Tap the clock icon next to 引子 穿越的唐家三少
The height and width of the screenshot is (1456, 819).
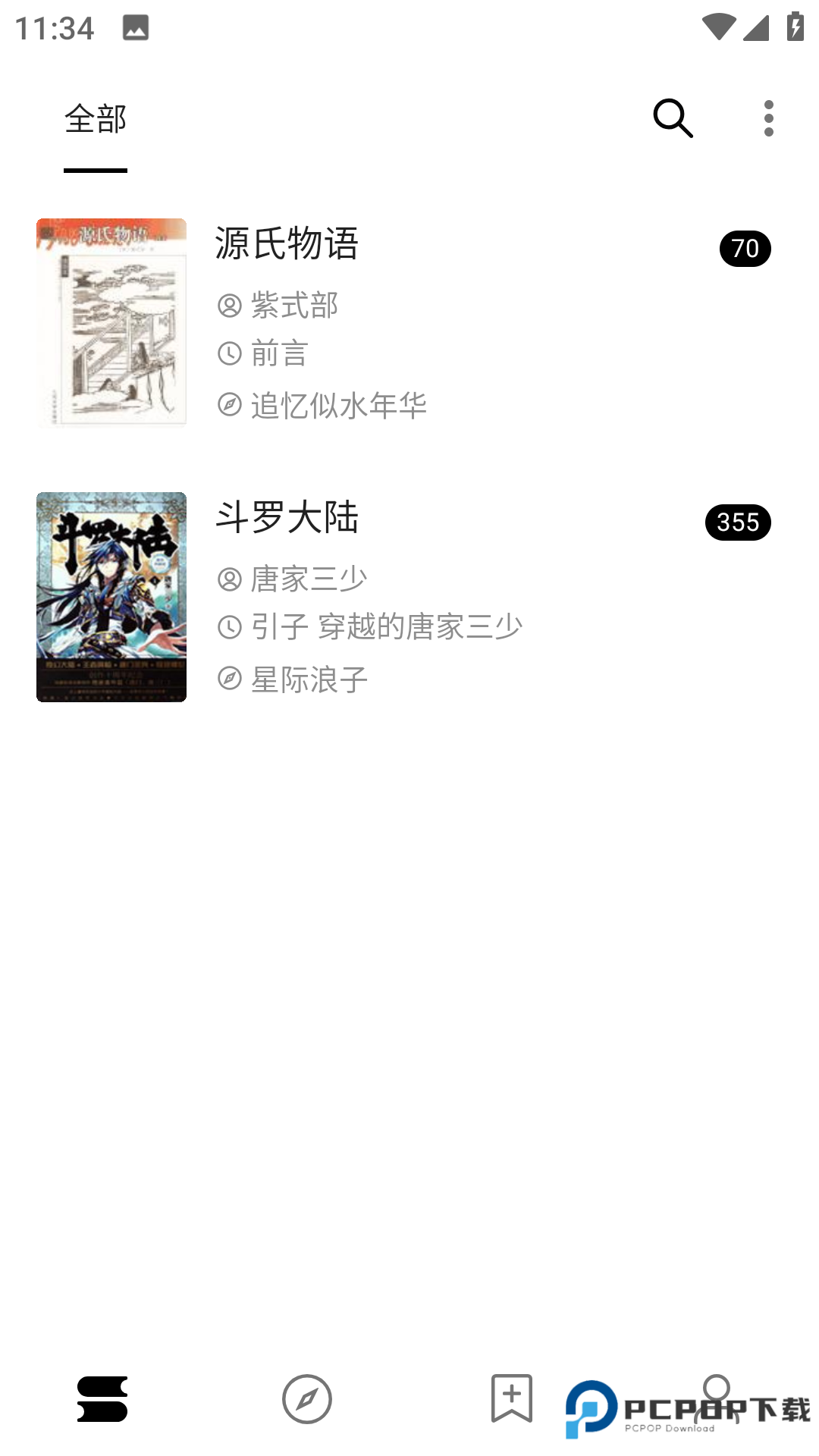pyautogui.click(x=230, y=627)
